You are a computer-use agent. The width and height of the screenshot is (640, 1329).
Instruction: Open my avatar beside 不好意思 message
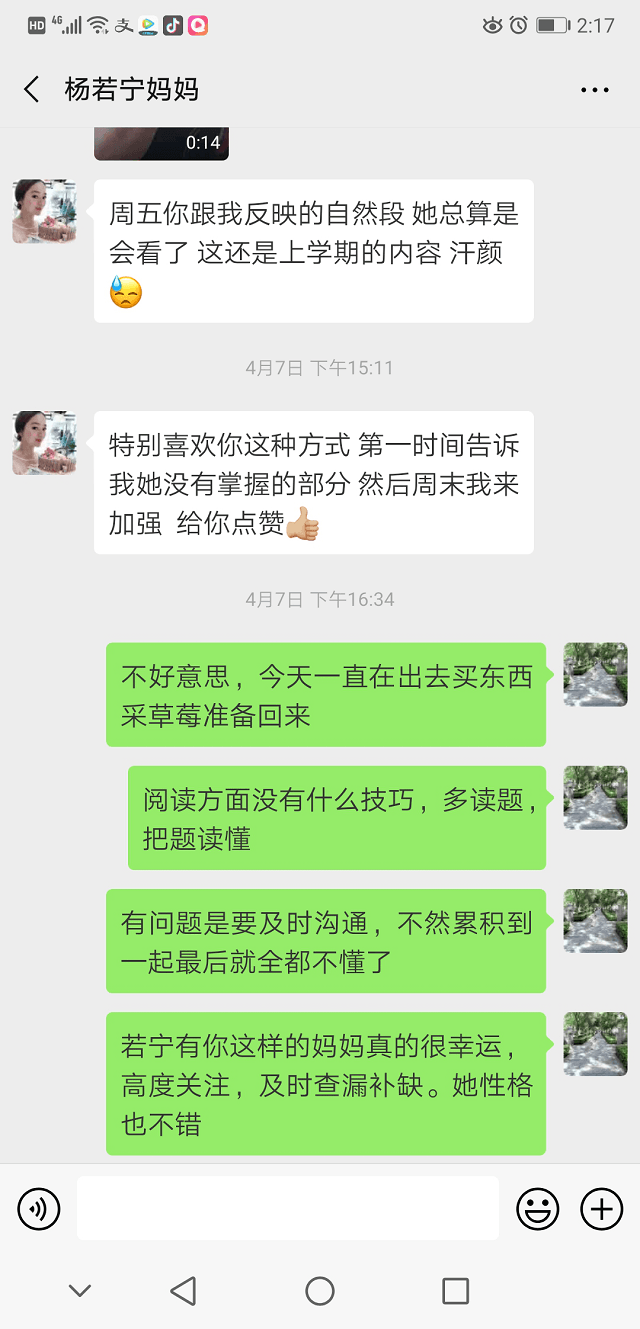click(x=595, y=675)
